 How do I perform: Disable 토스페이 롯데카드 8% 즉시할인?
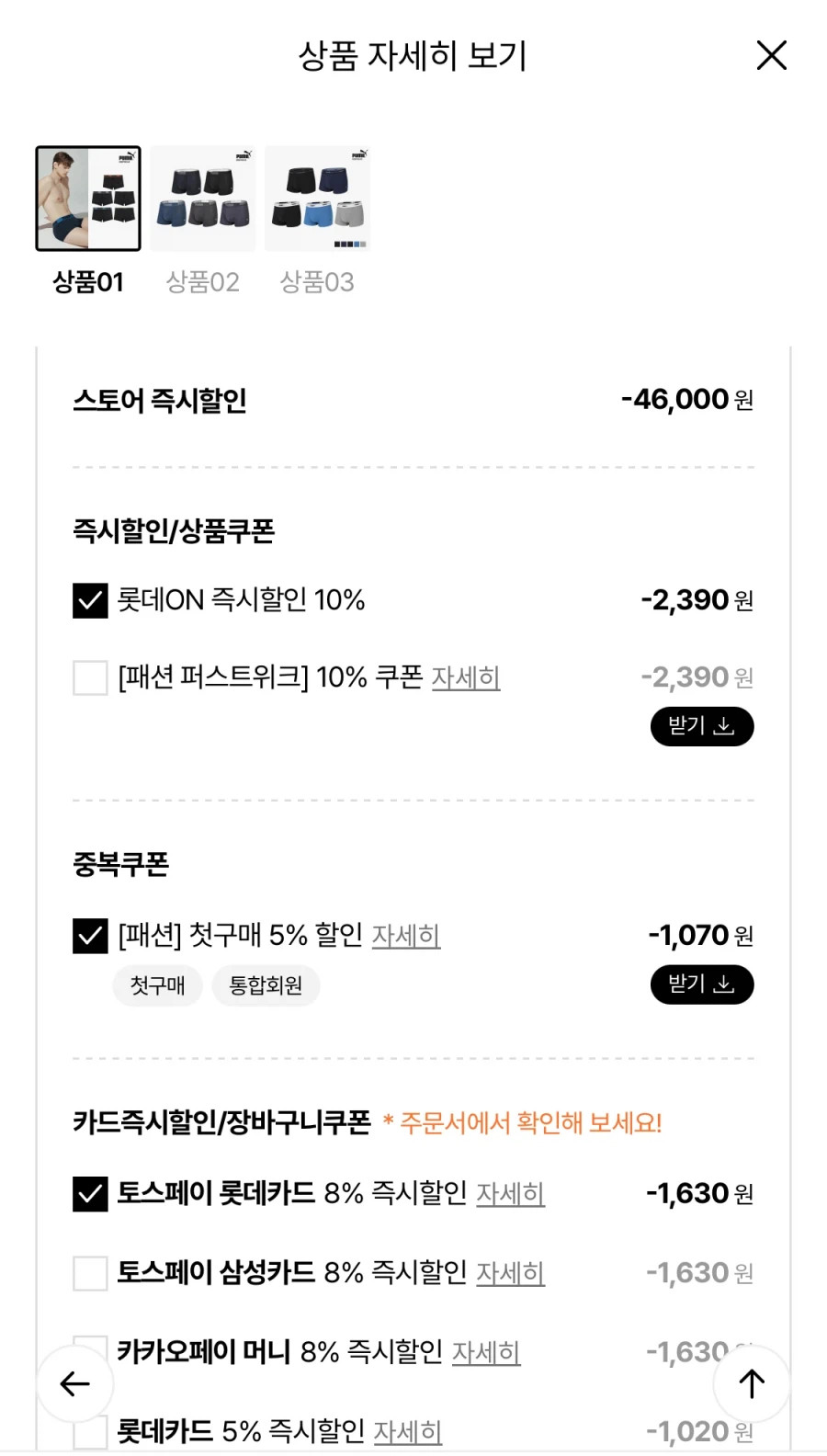[89, 1193]
